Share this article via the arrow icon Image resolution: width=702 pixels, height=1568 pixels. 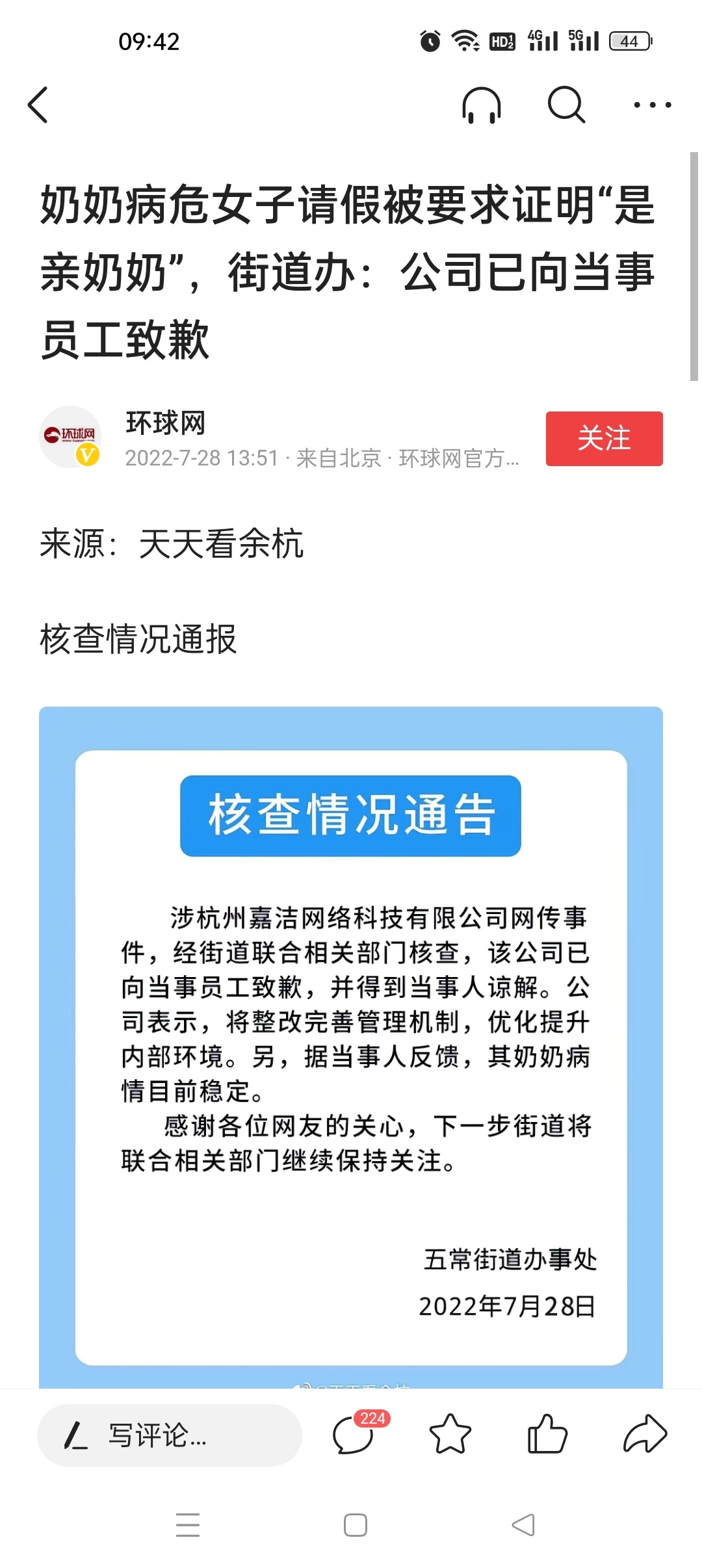coord(645,1433)
